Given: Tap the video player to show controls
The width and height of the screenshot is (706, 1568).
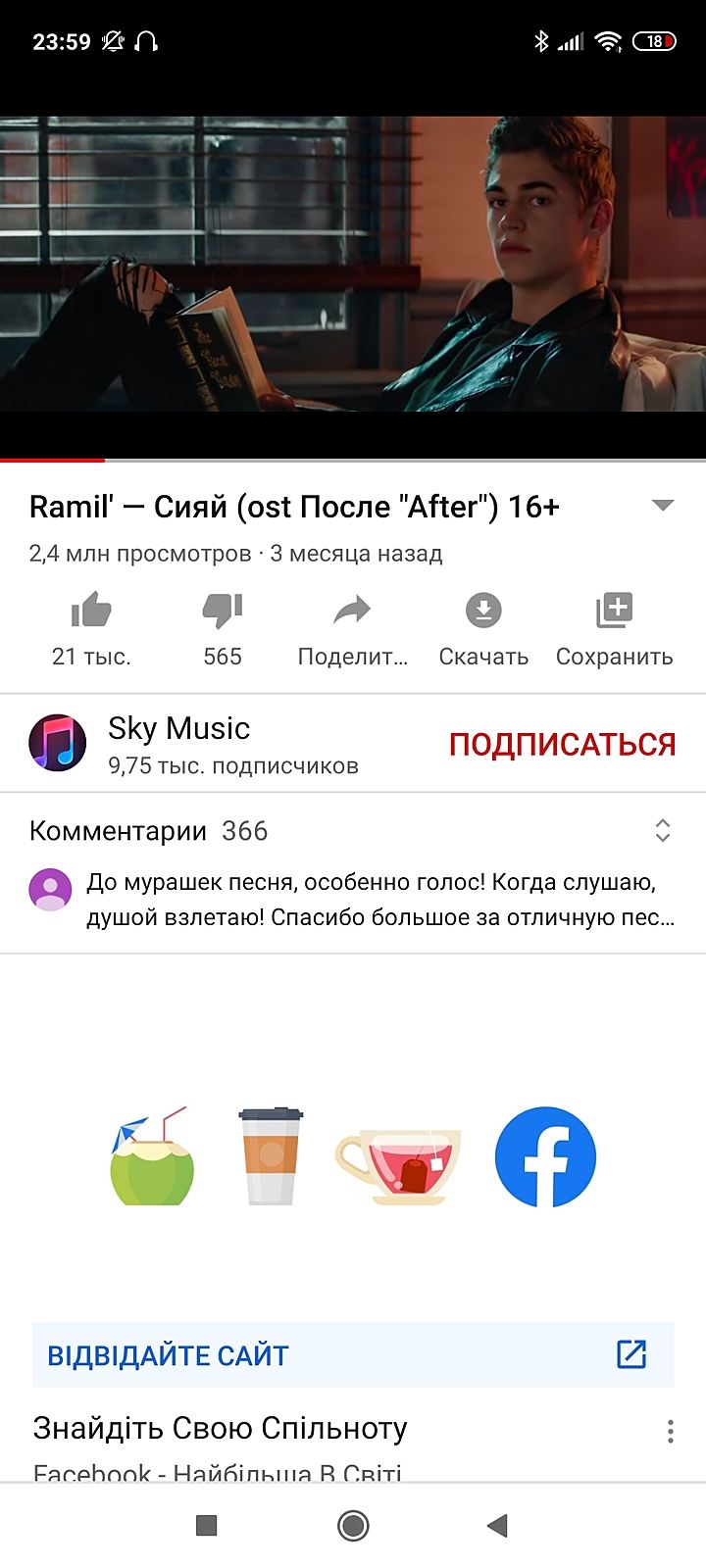Looking at the screenshot, I should tap(353, 265).
